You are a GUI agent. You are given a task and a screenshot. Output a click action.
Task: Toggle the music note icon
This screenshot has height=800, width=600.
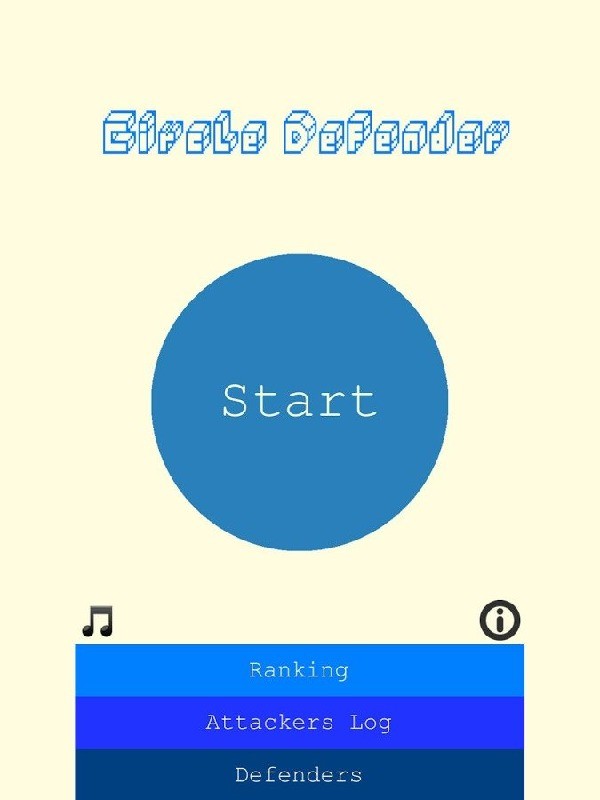[98, 621]
